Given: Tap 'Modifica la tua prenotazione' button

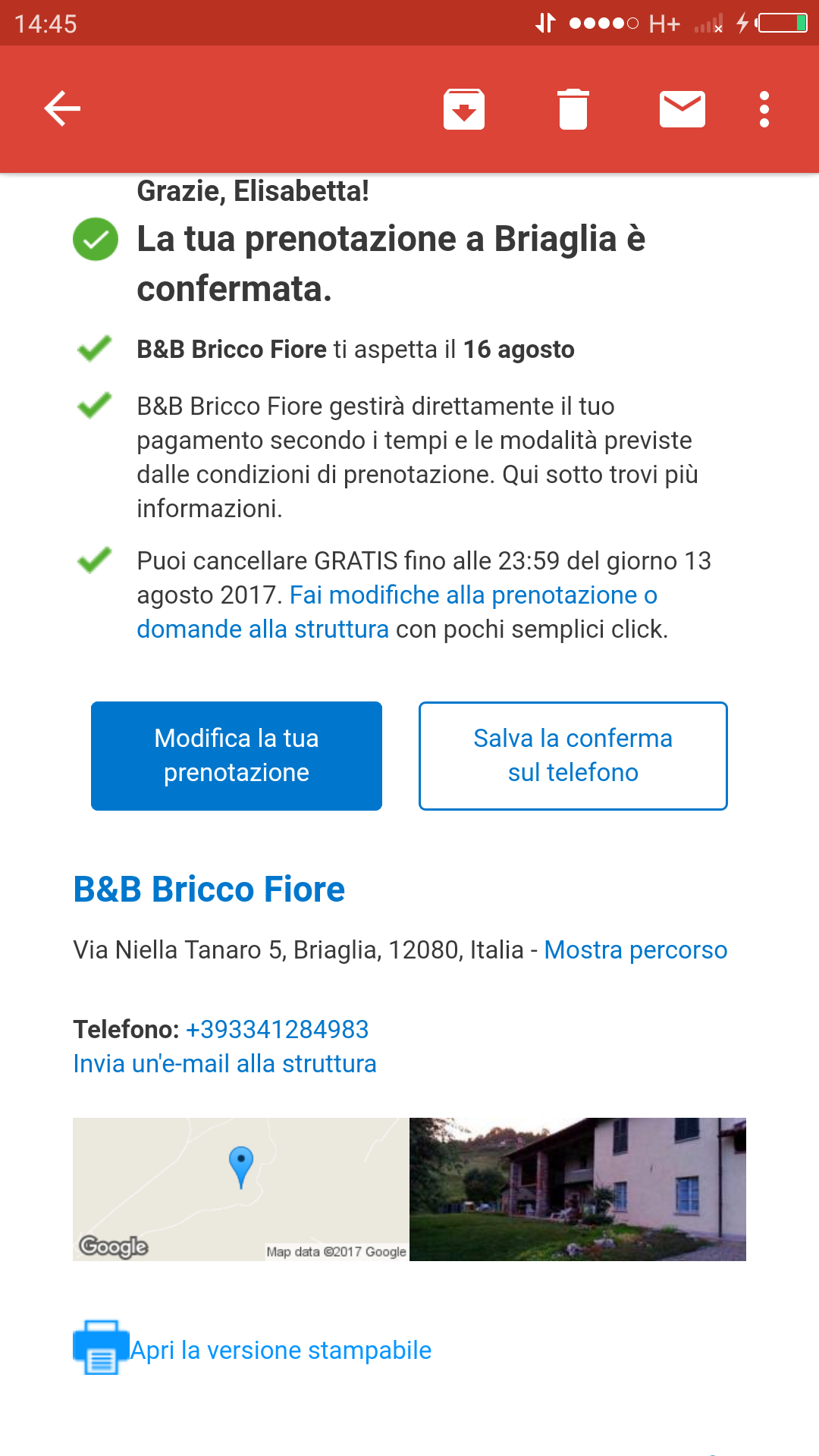Looking at the screenshot, I should 237,755.
